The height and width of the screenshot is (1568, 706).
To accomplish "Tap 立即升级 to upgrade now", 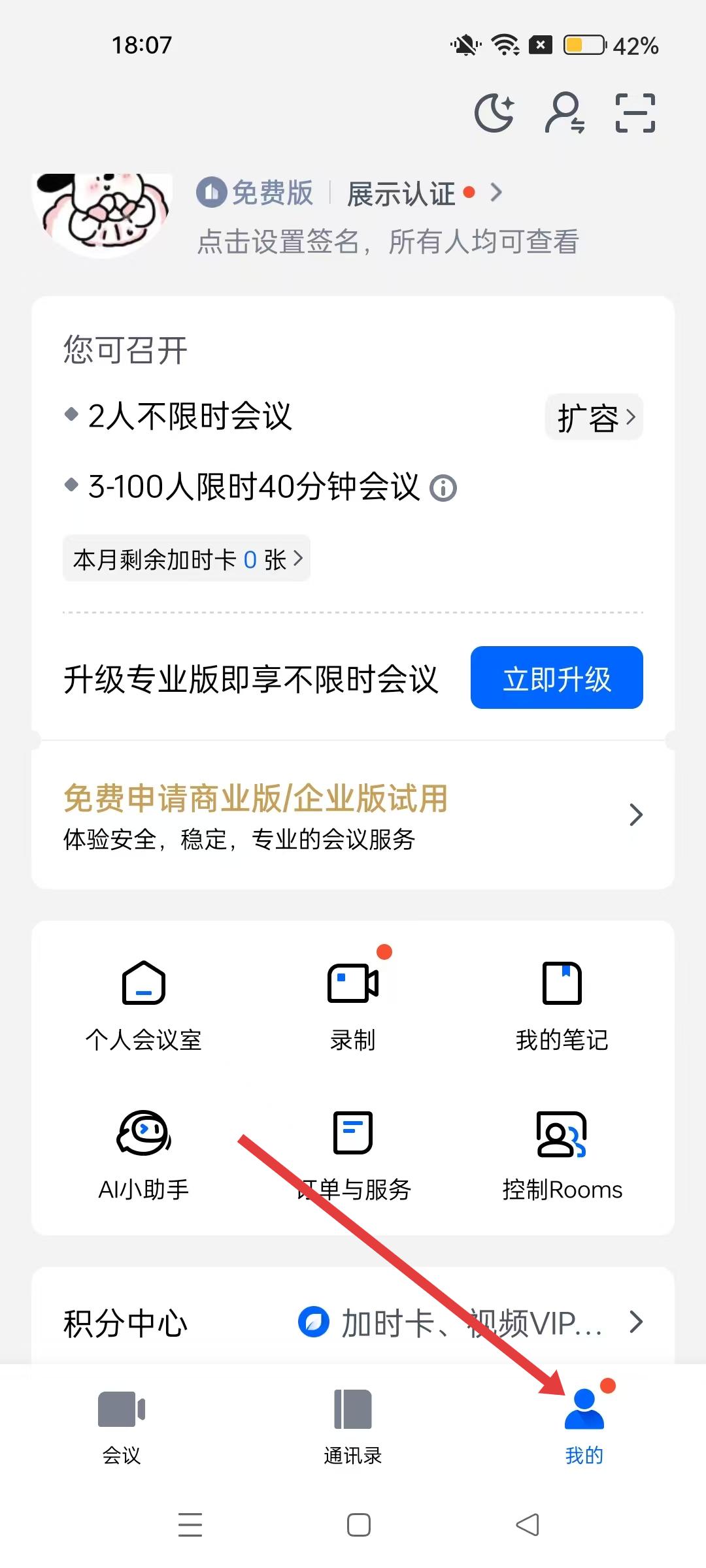I will pyautogui.click(x=556, y=678).
